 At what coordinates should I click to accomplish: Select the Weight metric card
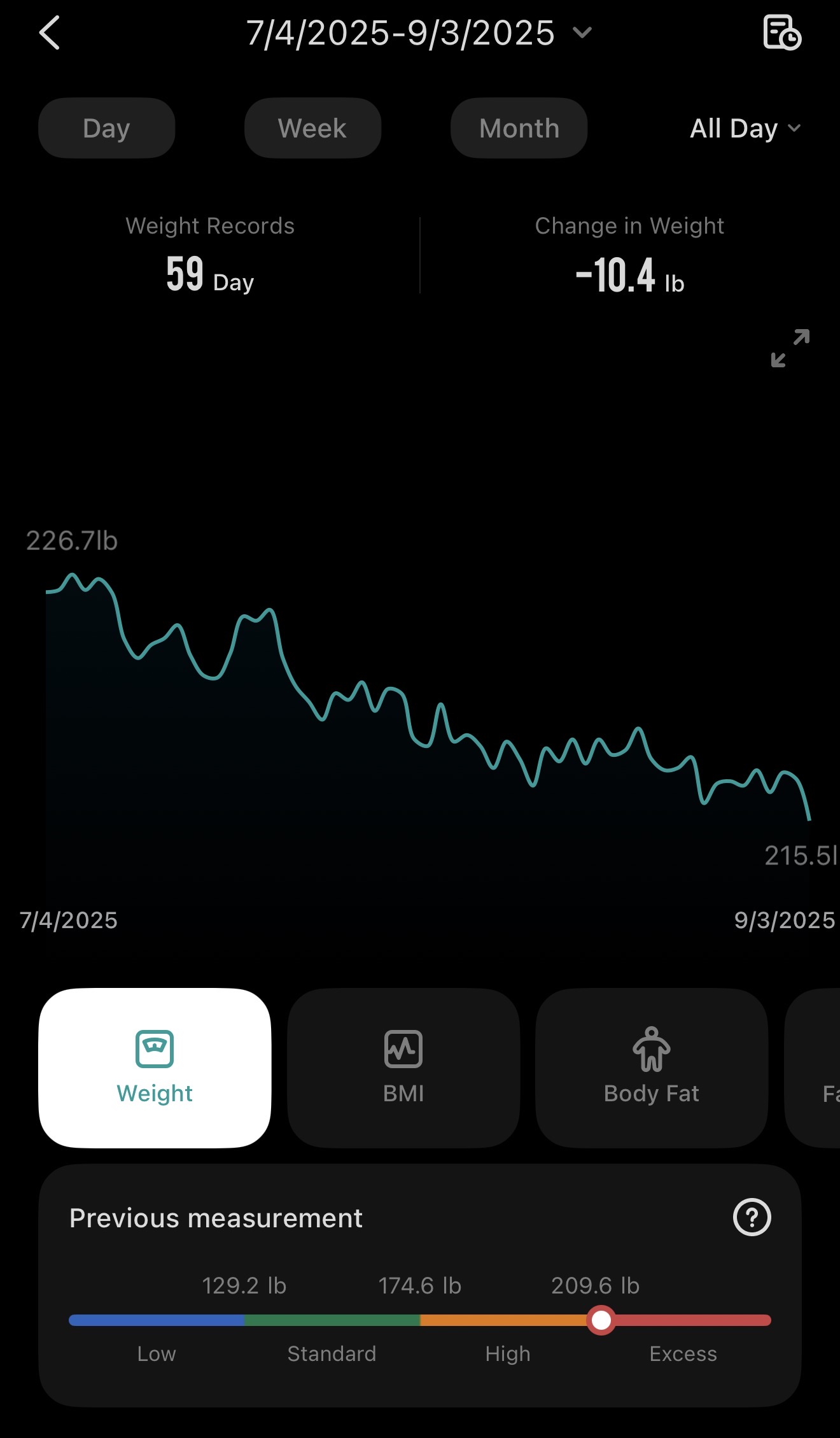(155, 1068)
